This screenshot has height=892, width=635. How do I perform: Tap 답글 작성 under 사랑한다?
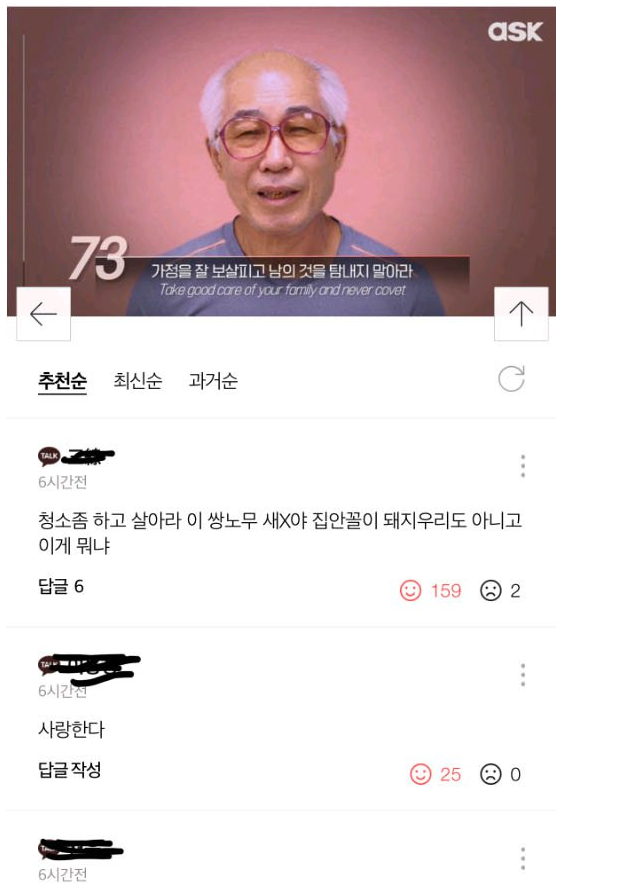pos(69,770)
